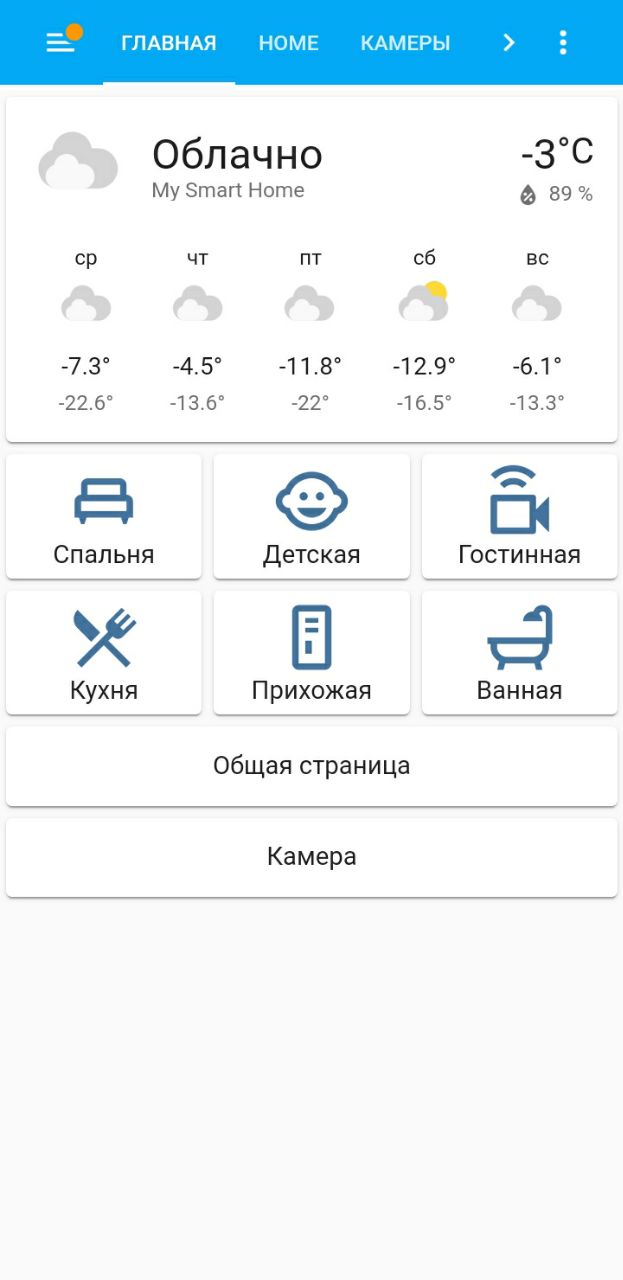Open the Ванная room
623x1280 pixels.
coord(519,653)
